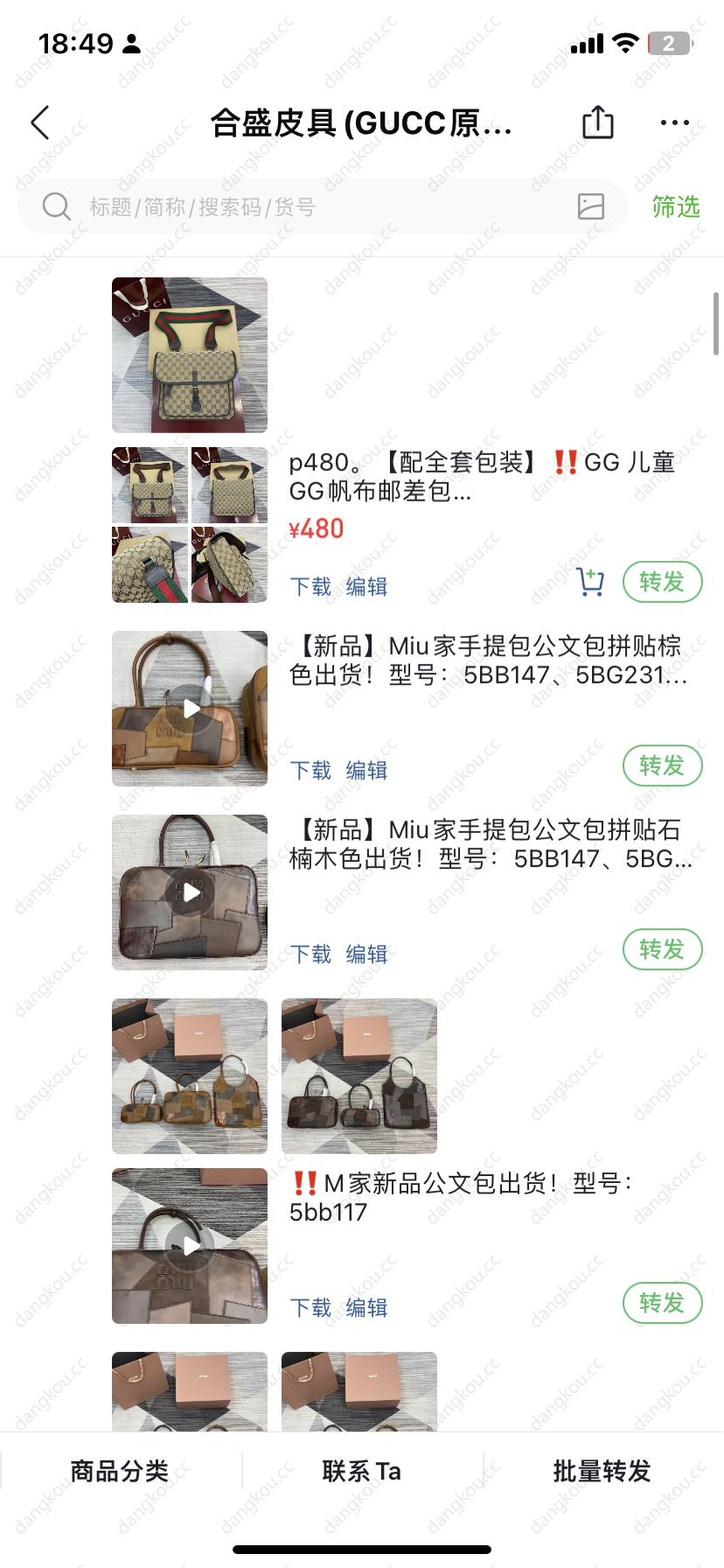This screenshot has width=724, height=1568.
Task: Add GG 儿童邮差包 to cart
Action: click(591, 582)
